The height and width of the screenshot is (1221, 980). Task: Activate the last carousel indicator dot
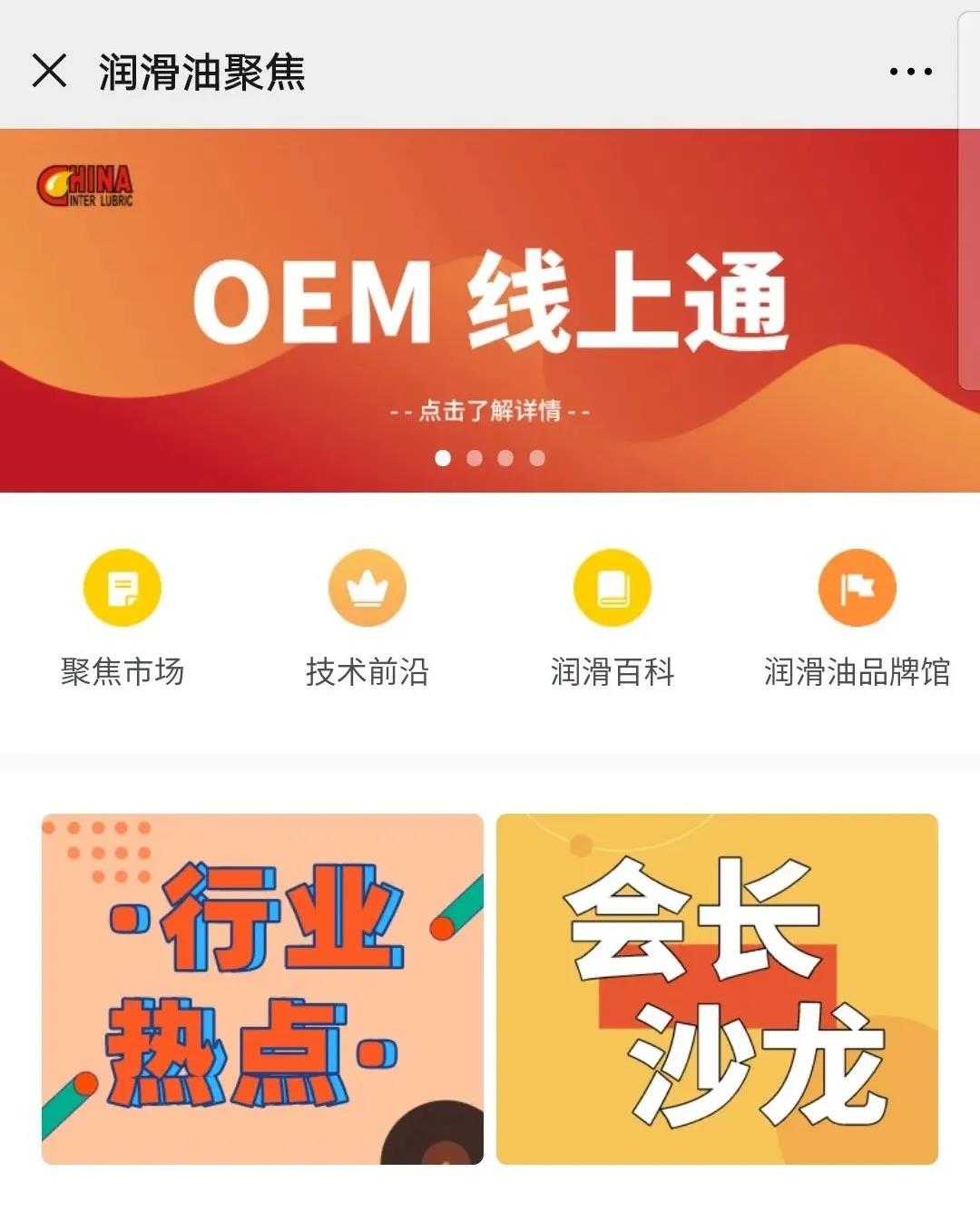tap(538, 459)
